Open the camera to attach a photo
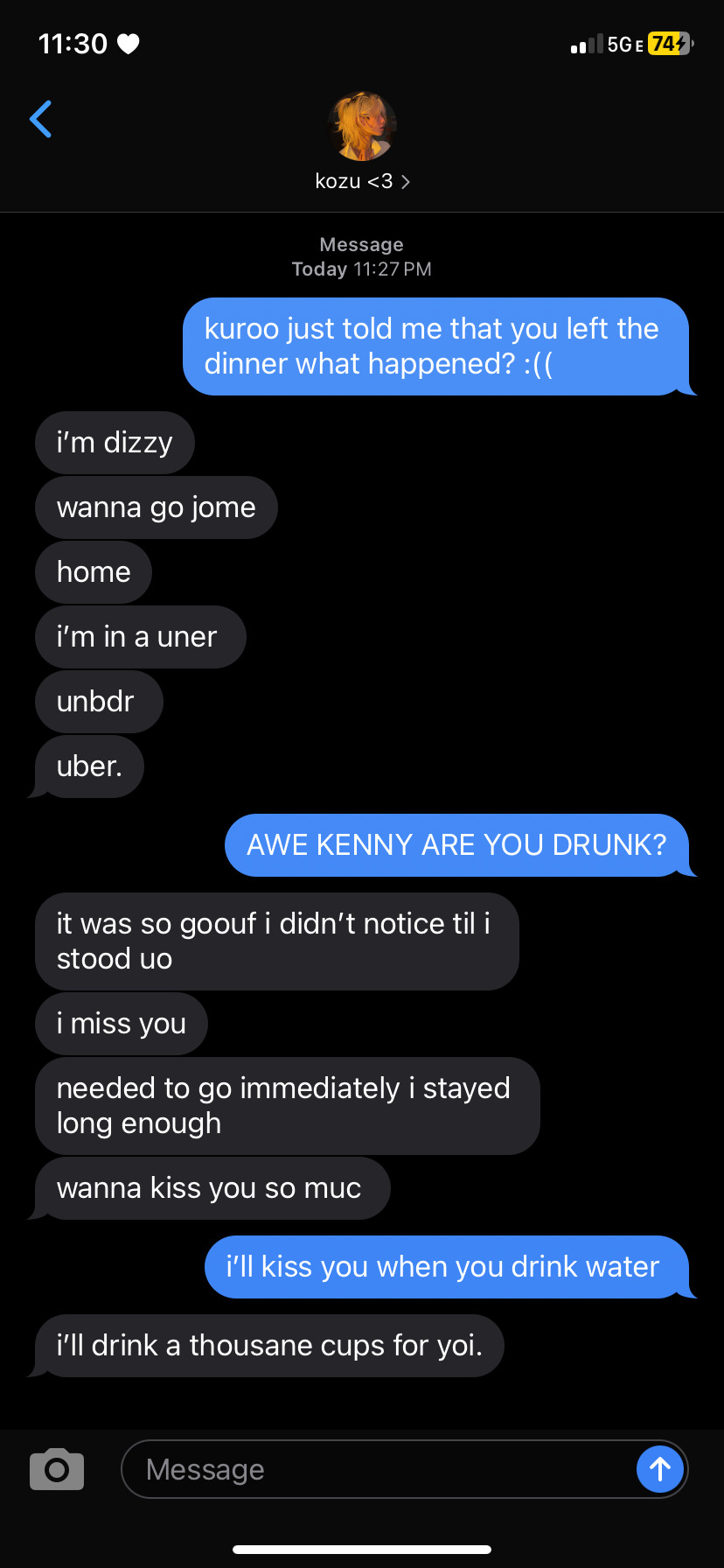The width and height of the screenshot is (724, 1568). (x=57, y=1469)
